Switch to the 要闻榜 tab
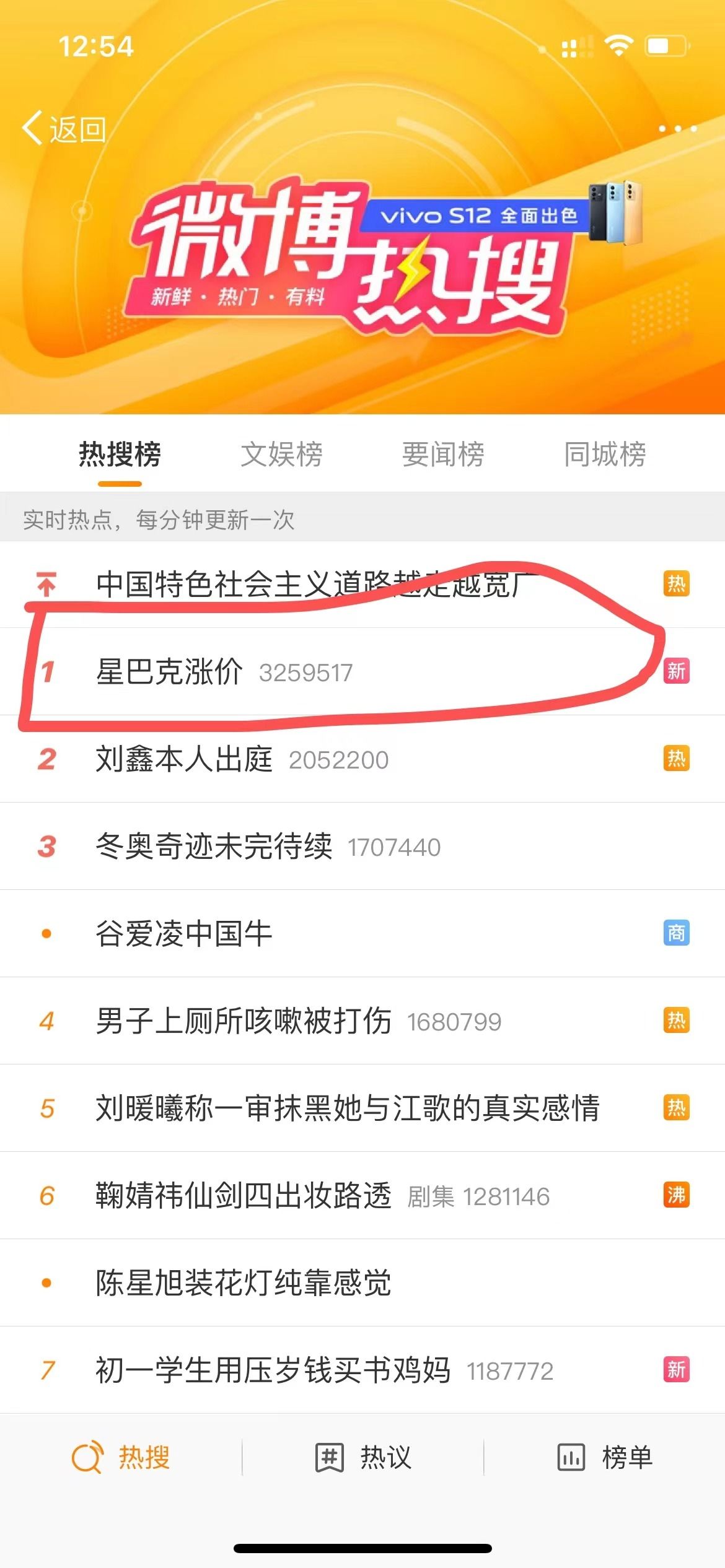Image resolution: width=725 pixels, height=1568 pixels. tap(443, 455)
